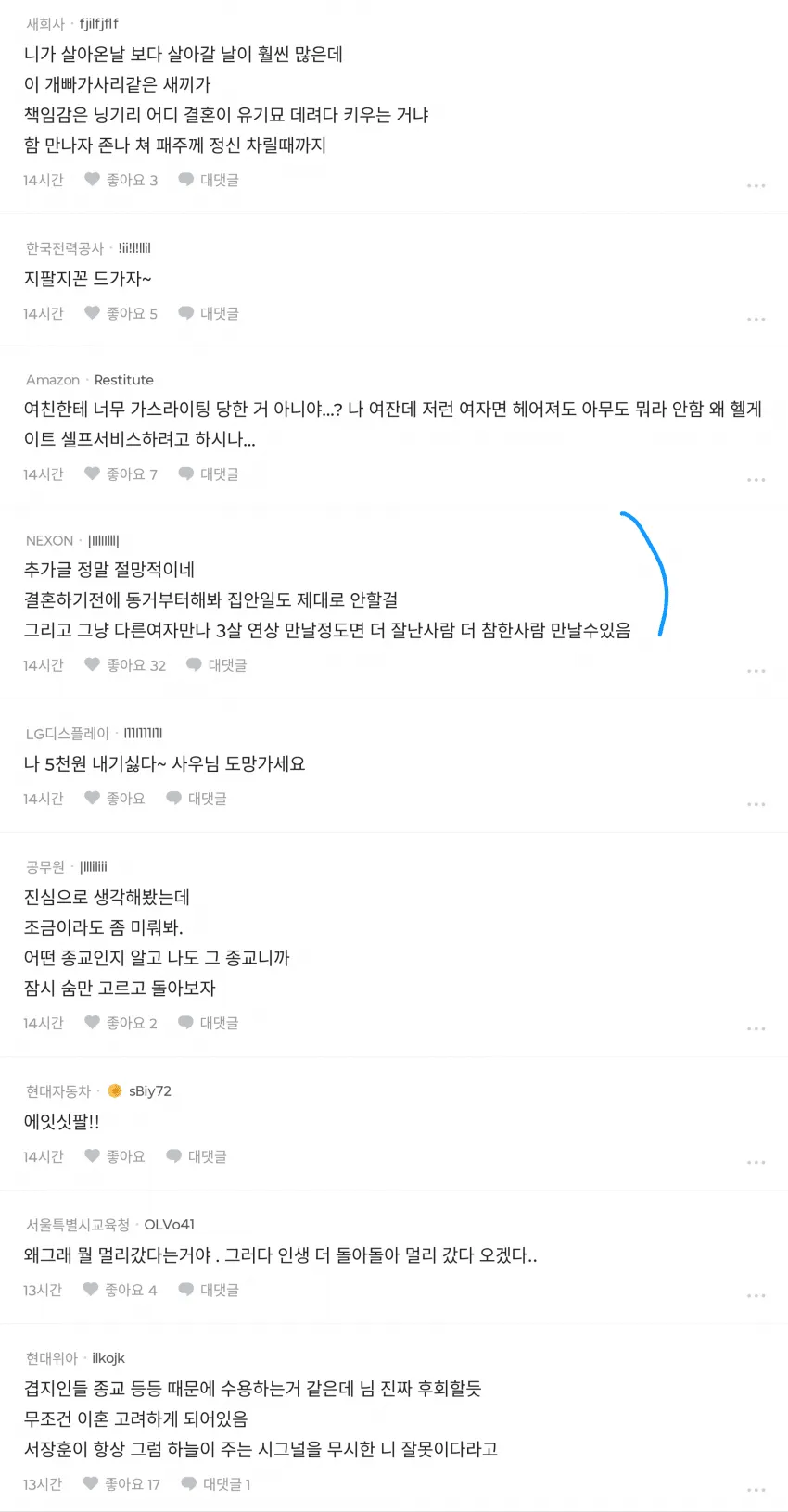Reply to the NEXON user's comment
This screenshot has width=788, height=1512.
[216, 664]
